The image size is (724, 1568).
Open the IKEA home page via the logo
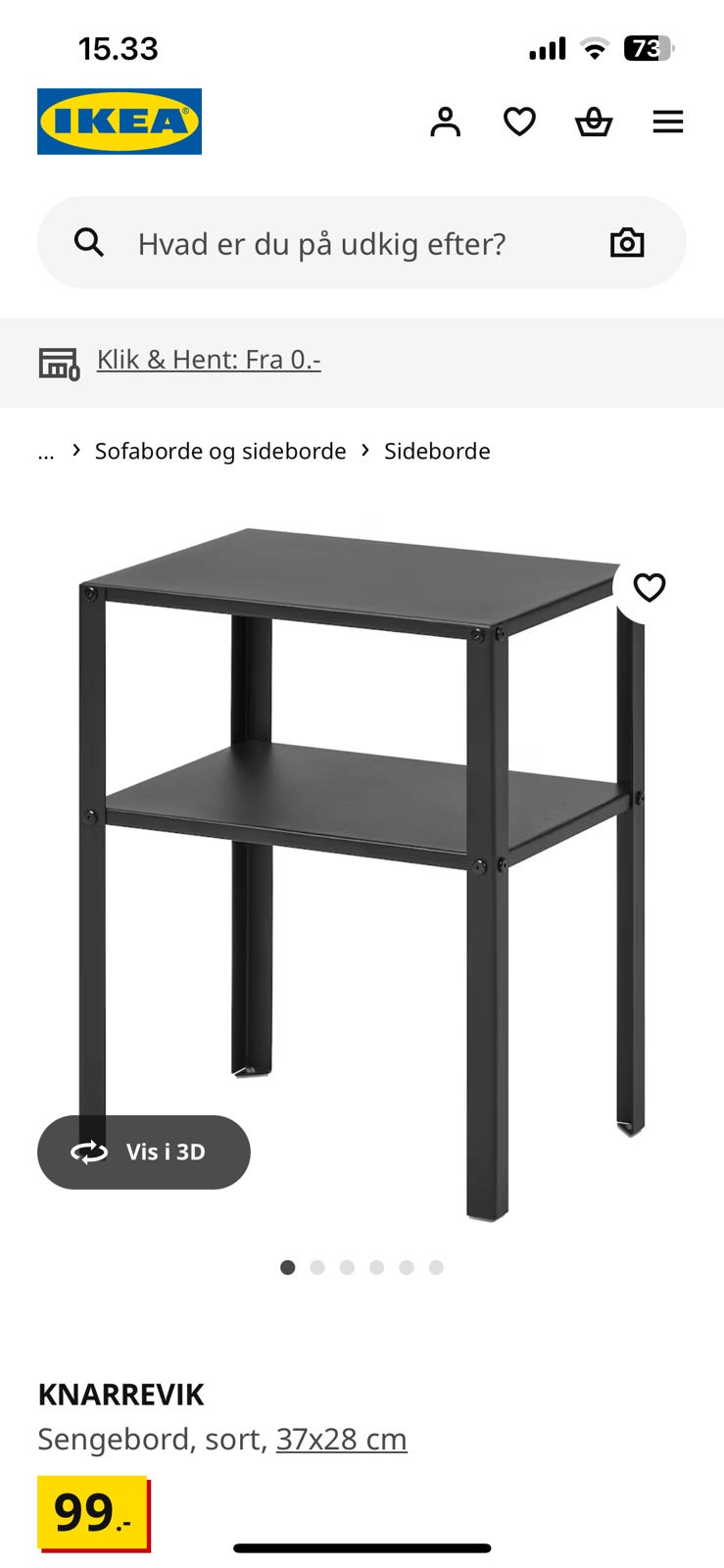tap(119, 121)
